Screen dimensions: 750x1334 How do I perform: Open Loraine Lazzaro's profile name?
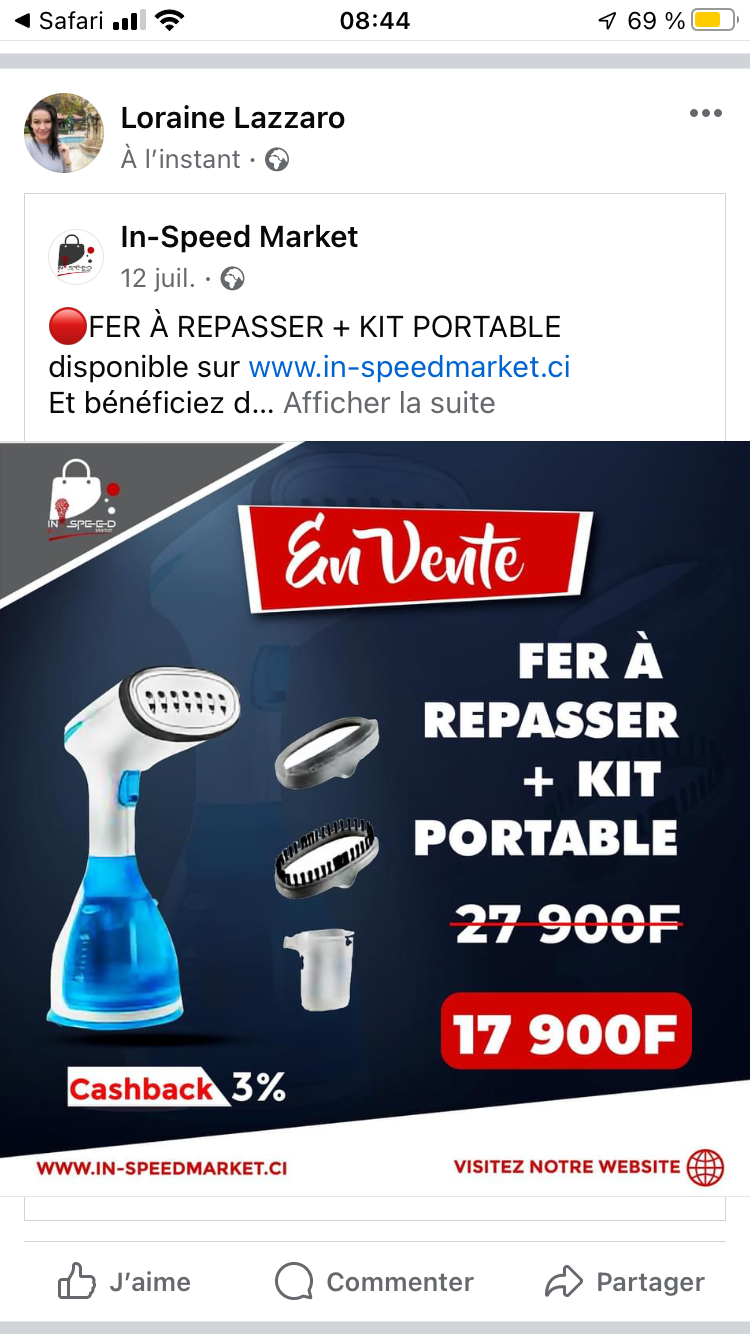coord(232,118)
